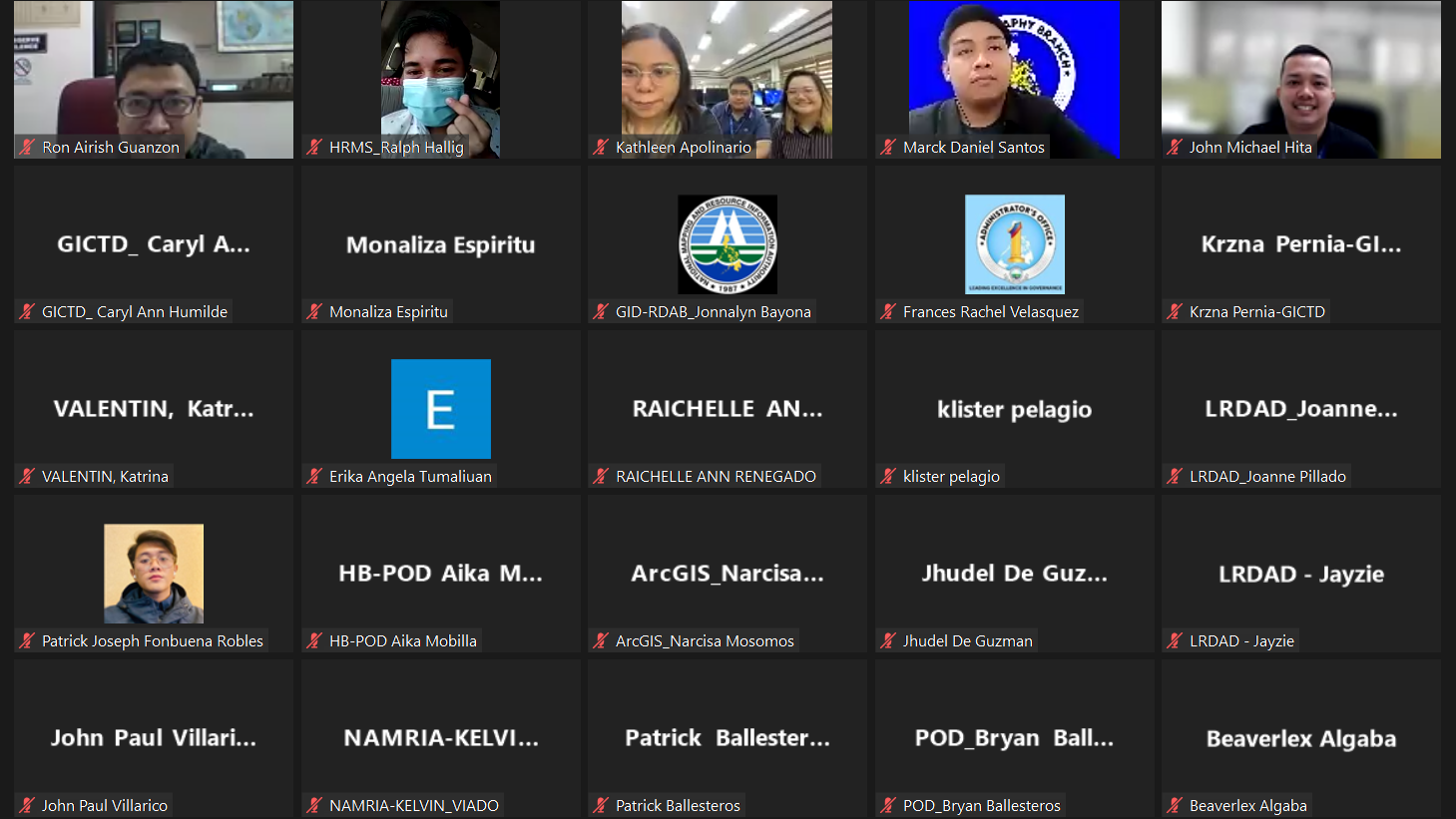
Task: Tap Monaliza Espiritu's participant tile
Action: [x=440, y=244]
